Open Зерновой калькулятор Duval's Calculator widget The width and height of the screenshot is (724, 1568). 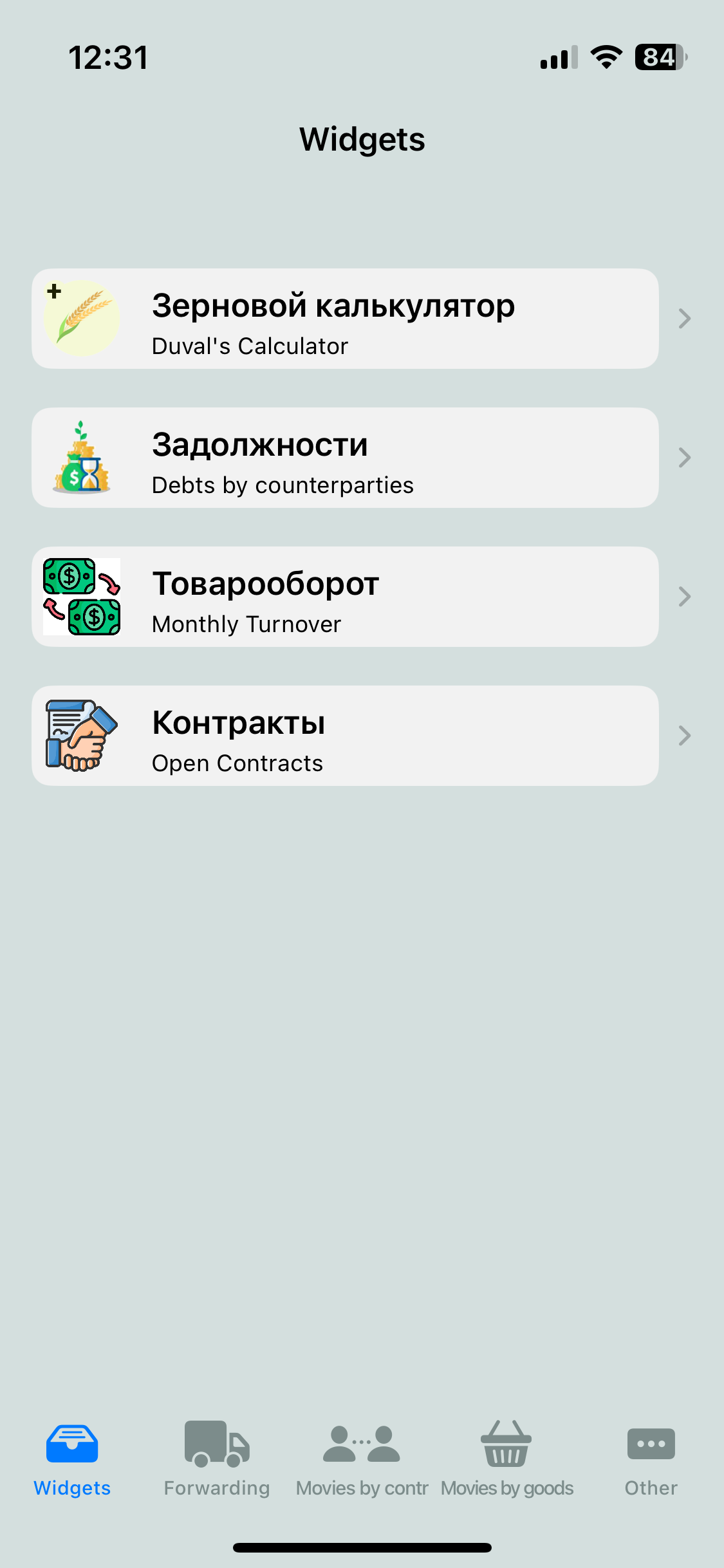[345, 319]
